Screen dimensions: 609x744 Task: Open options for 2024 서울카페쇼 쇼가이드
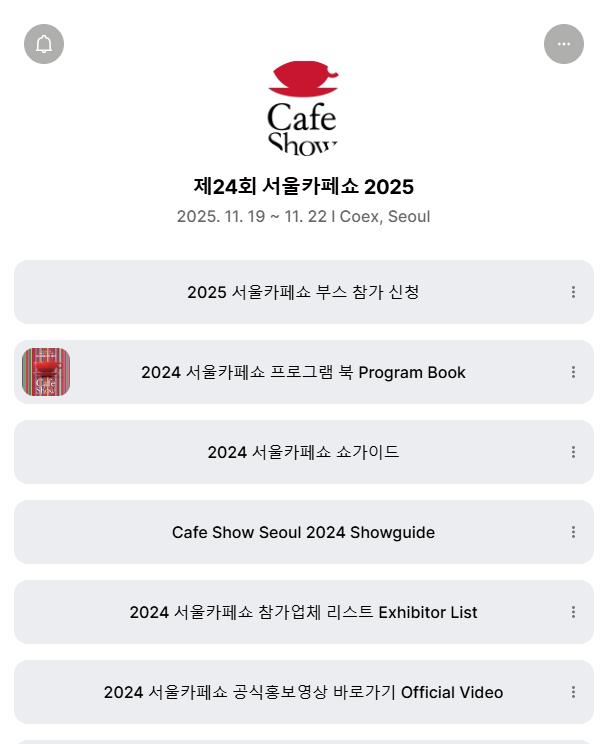tap(573, 452)
